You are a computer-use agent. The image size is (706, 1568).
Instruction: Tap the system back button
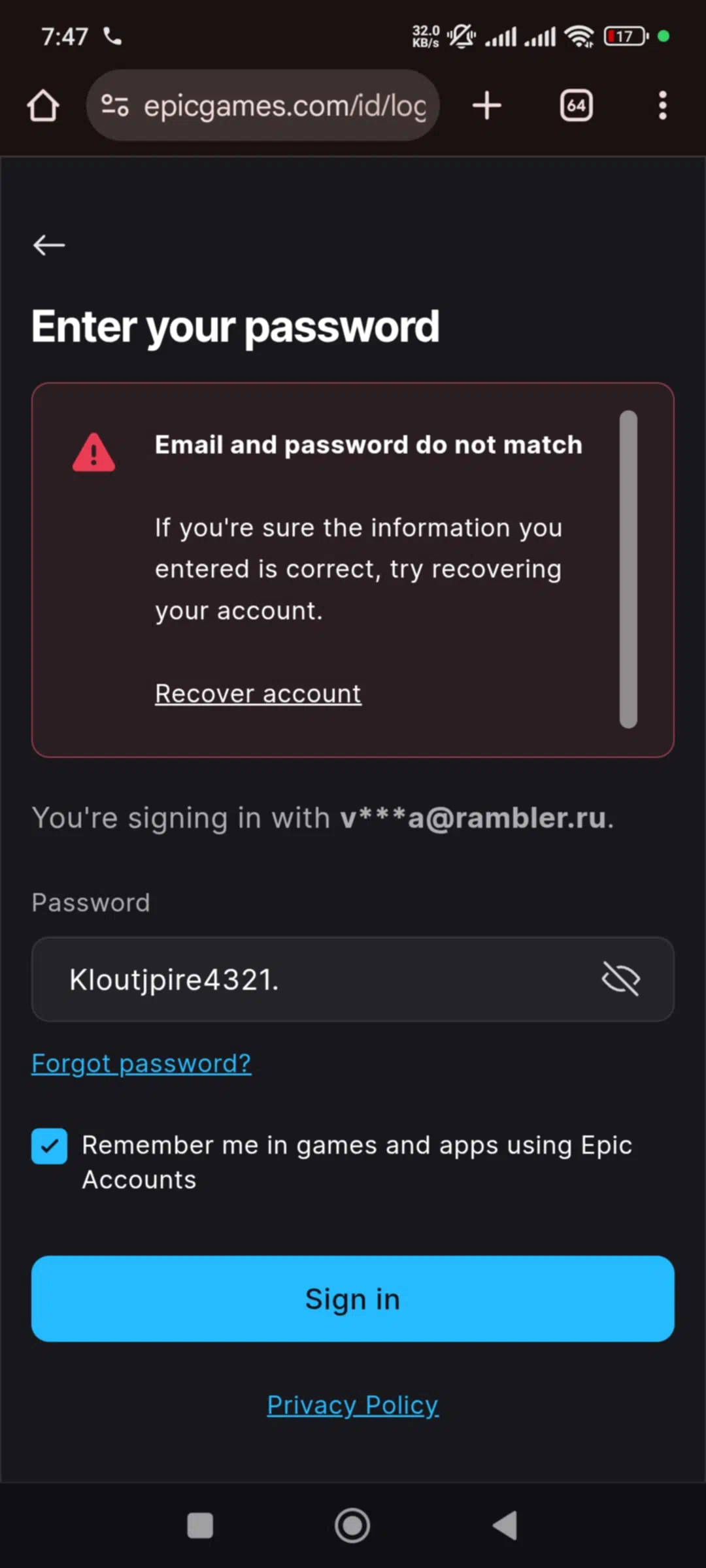[505, 1526]
